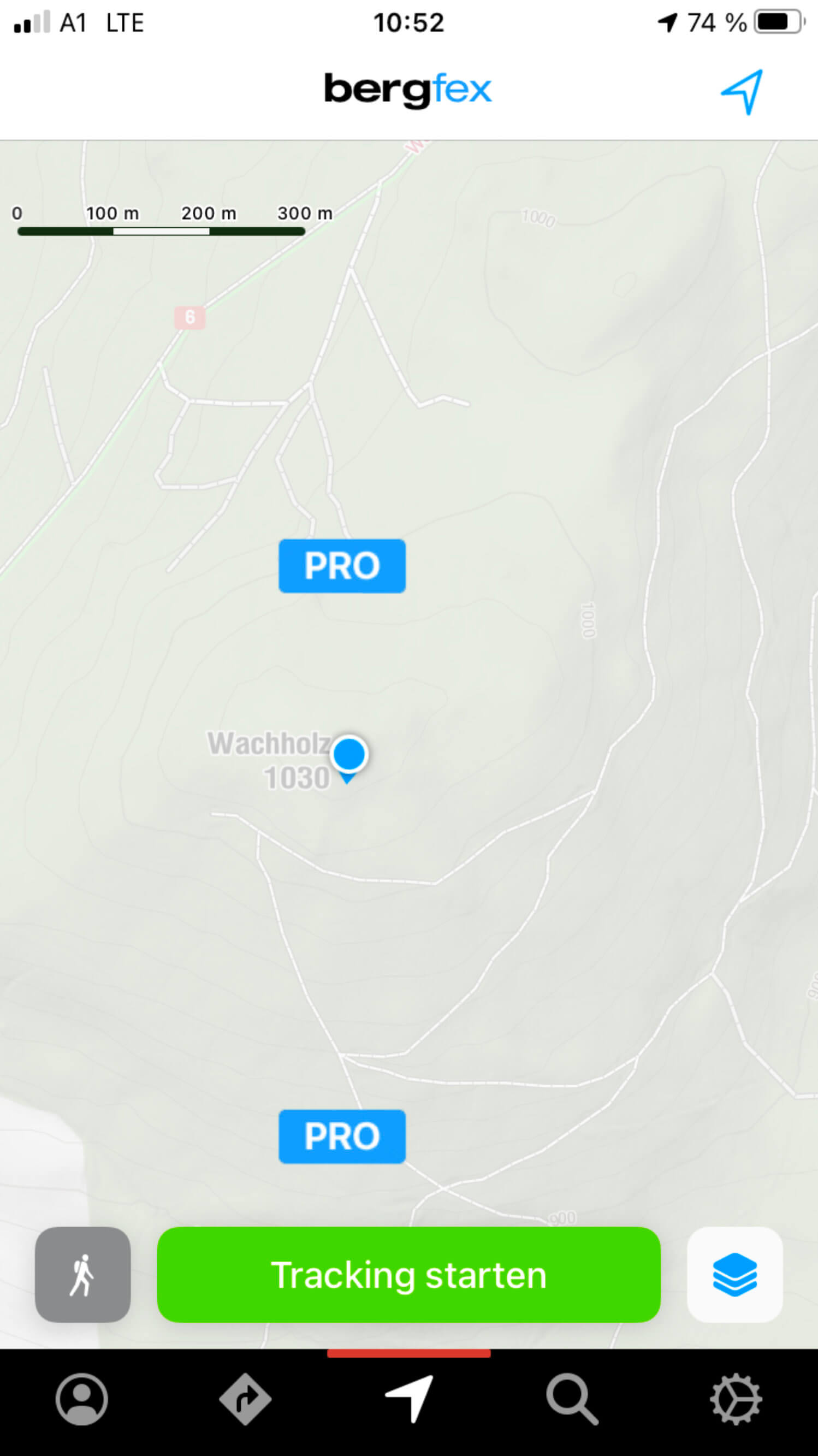Tap the PRO badge just above Wachholz

[342, 566]
